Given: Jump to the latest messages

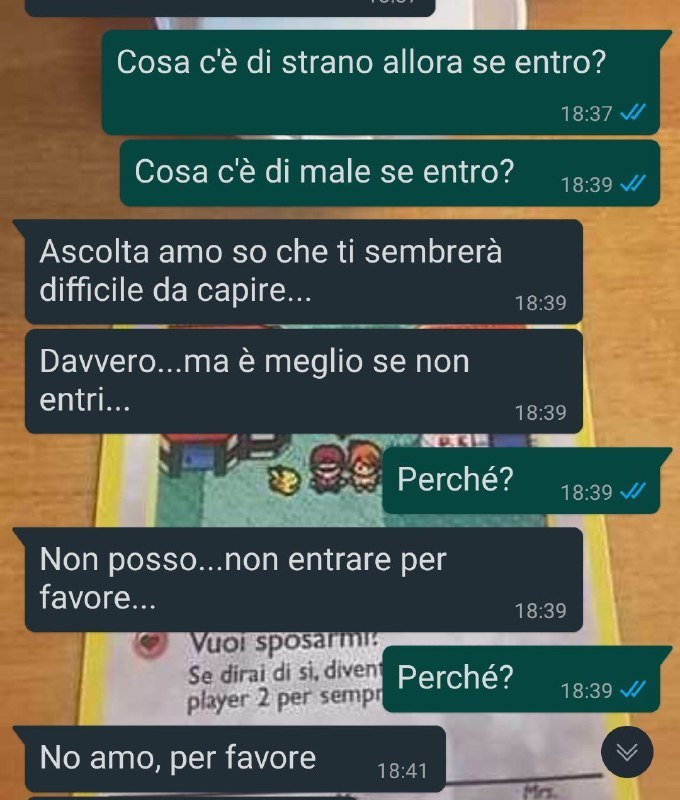Looking at the screenshot, I should click(x=627, y=753).
